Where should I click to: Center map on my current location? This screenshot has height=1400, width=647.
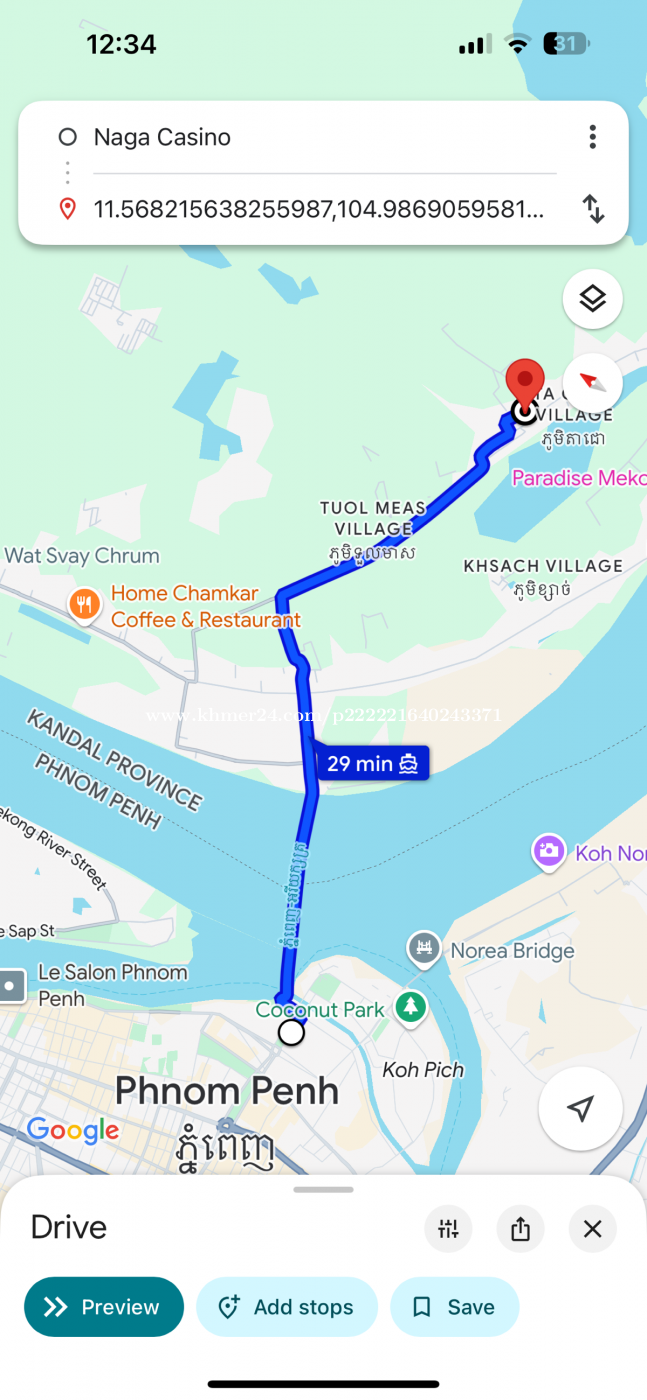pyautogui.click(x=581, y=1108)
